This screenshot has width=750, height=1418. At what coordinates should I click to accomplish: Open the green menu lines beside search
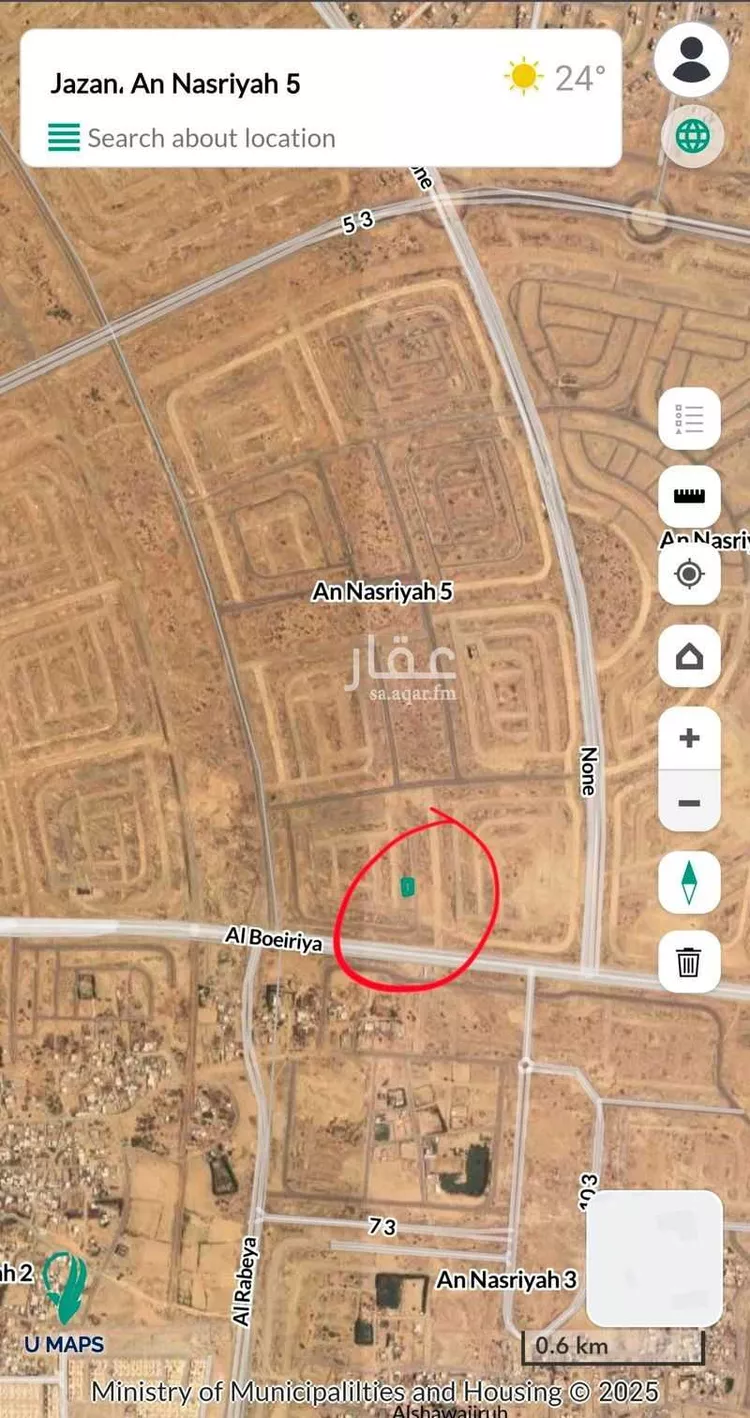63,137
